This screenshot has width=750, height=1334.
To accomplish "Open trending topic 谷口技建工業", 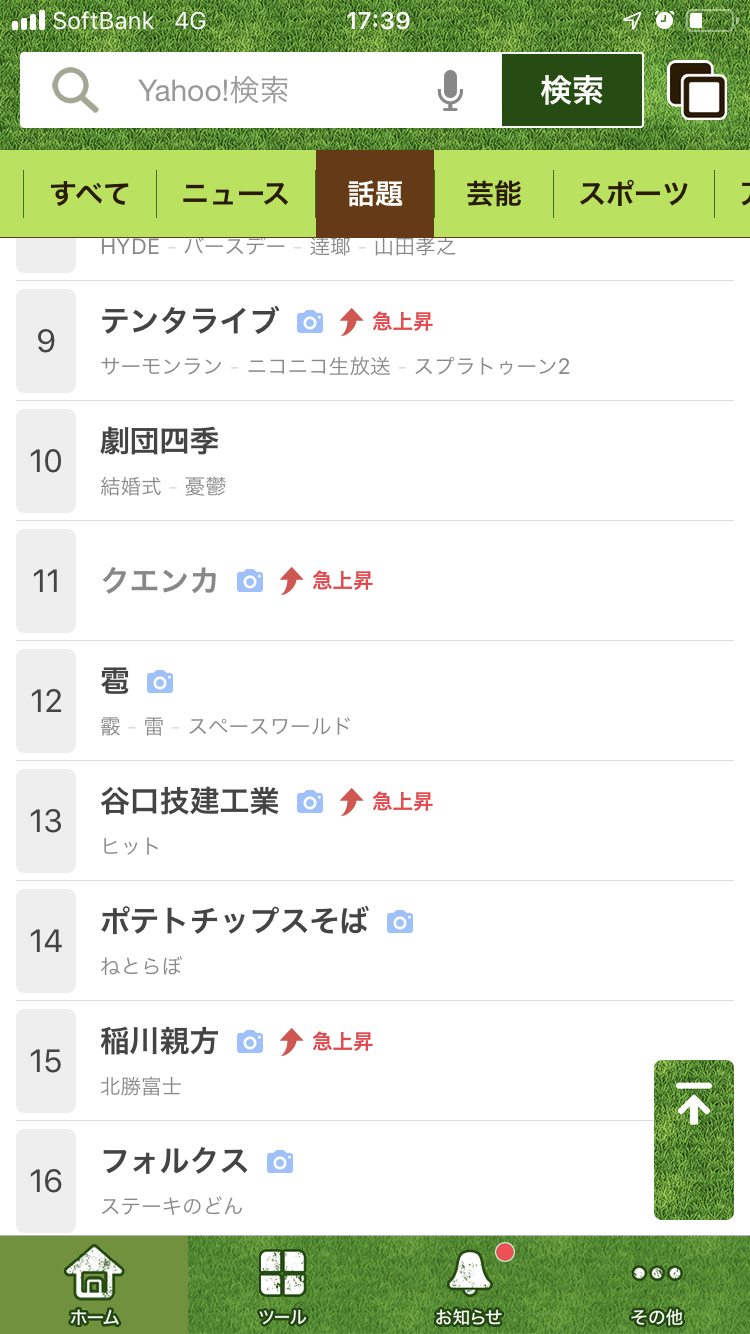I will pos(375,821).
